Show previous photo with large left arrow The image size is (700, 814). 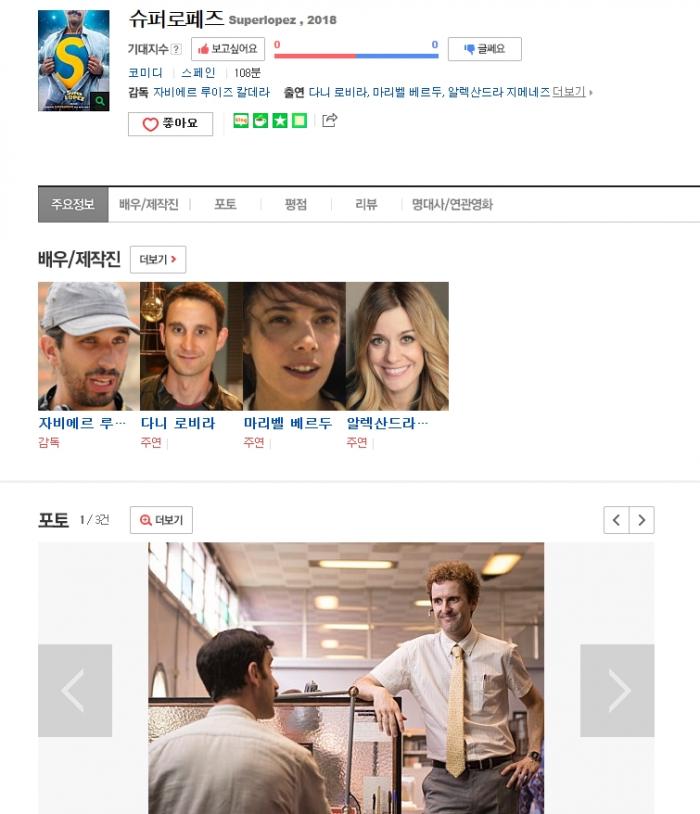pyautogui.click(x=75, y=691)
